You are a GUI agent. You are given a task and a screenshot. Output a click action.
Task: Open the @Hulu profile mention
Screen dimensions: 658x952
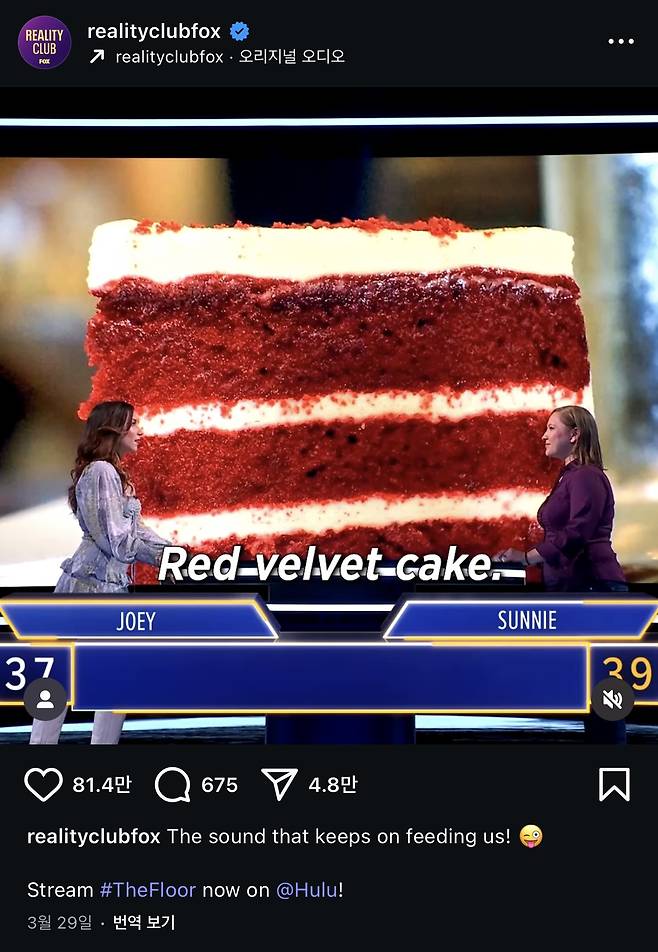(x=307, y=890)
